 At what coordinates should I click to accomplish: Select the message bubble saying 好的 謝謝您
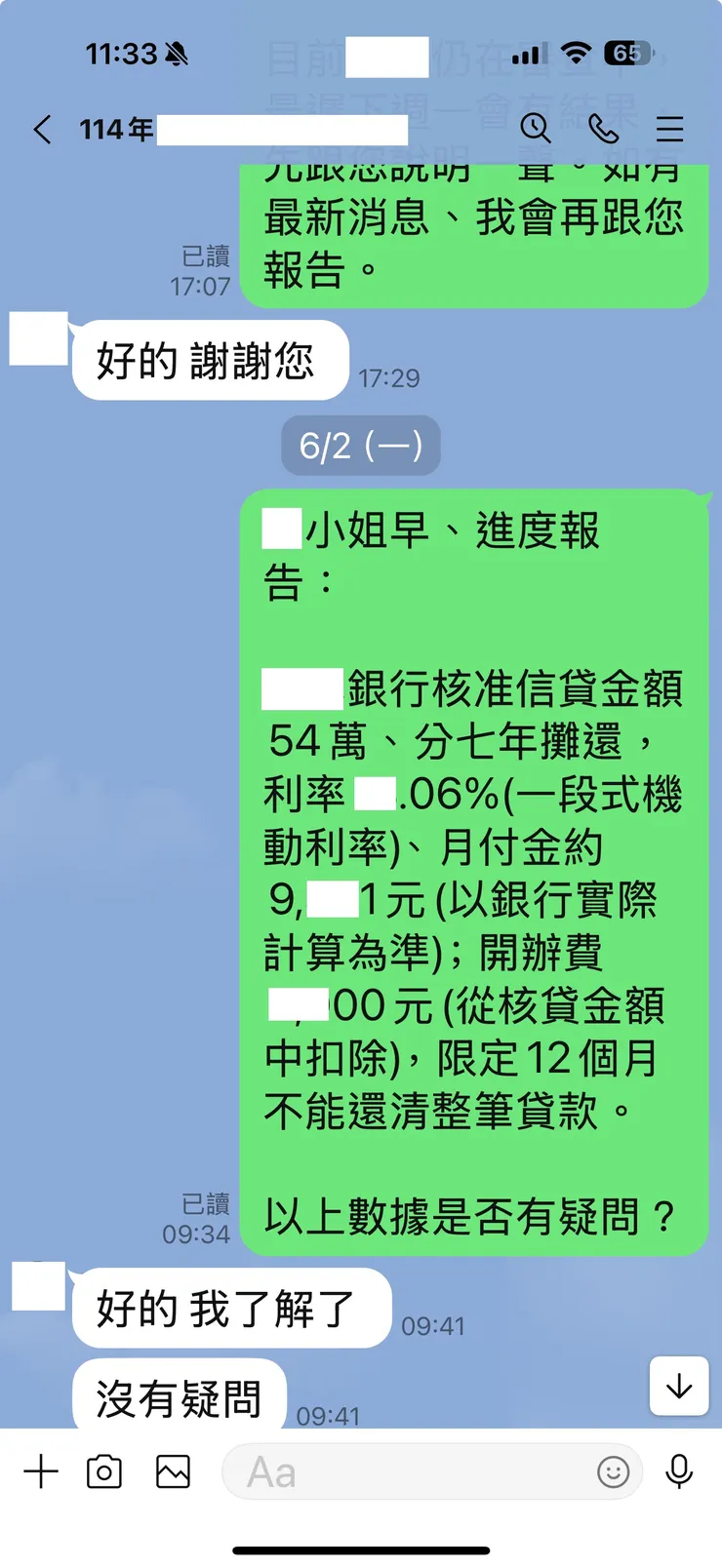point(208,360)
